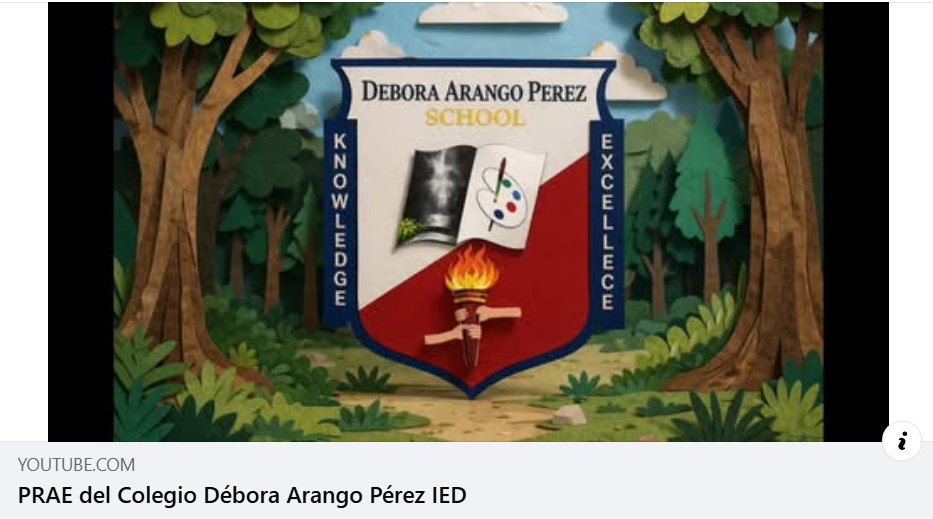Screen dimensions: 933x519
Task: Tap the info icon on the link preview
Action: pos(902,441)
